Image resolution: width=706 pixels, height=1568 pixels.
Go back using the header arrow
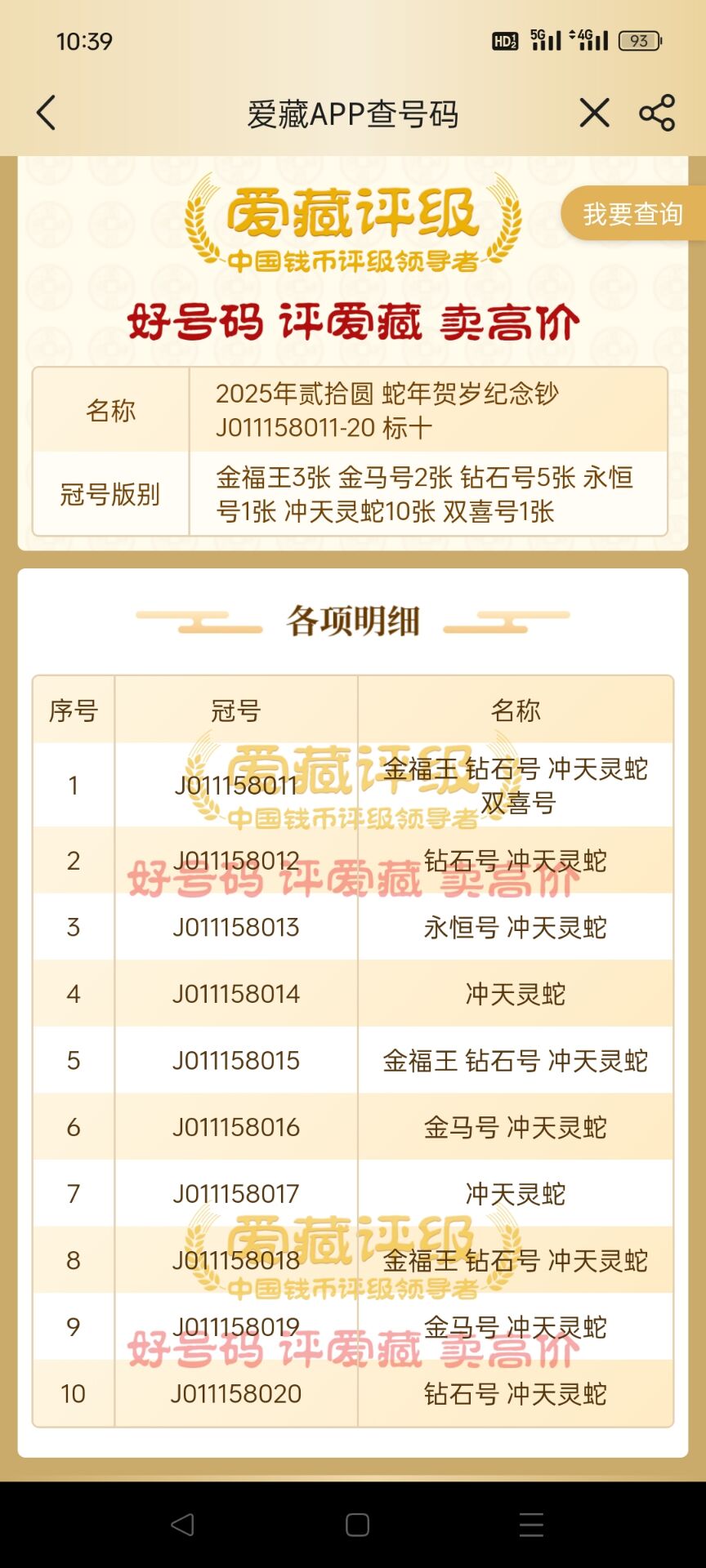tap(47, 113)
